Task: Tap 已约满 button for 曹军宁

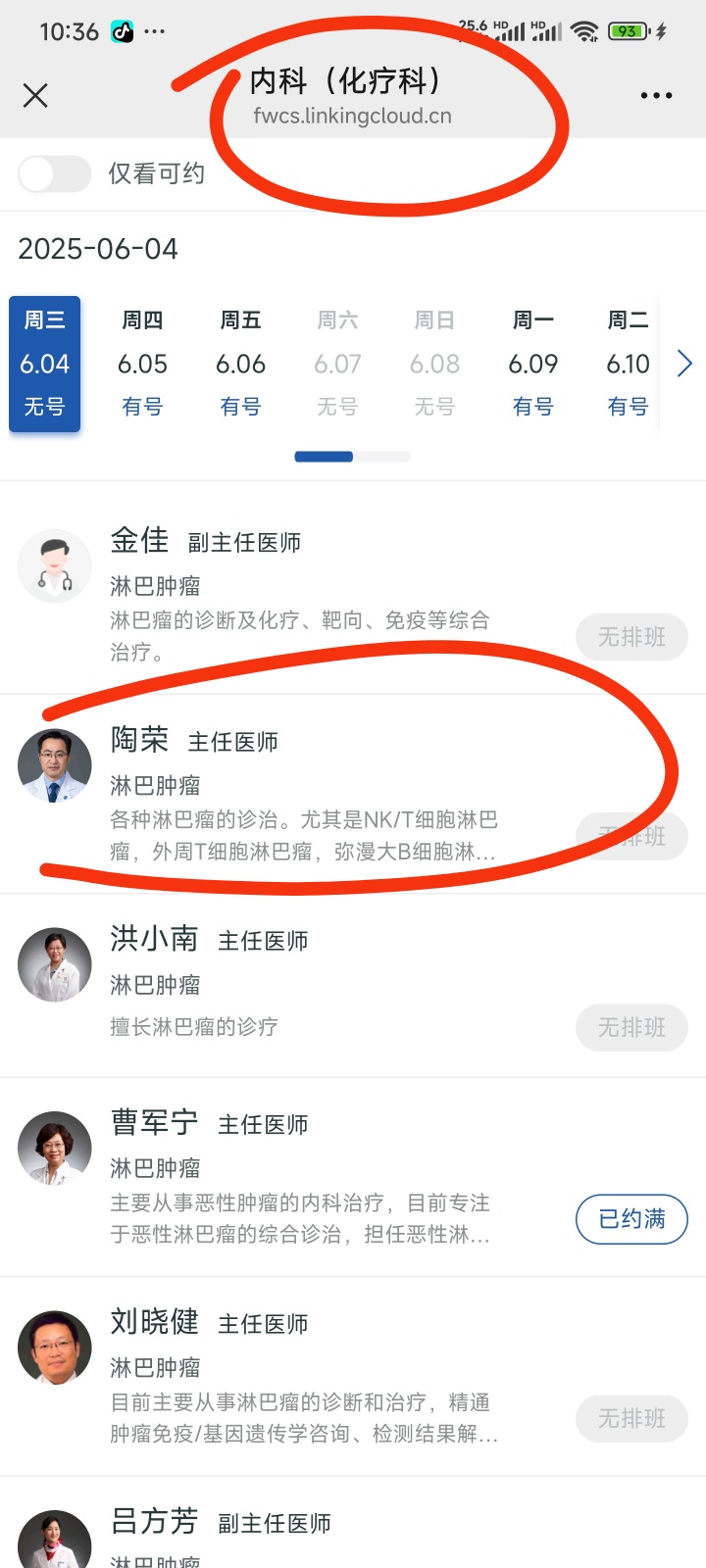Action: coord(631,1219)
